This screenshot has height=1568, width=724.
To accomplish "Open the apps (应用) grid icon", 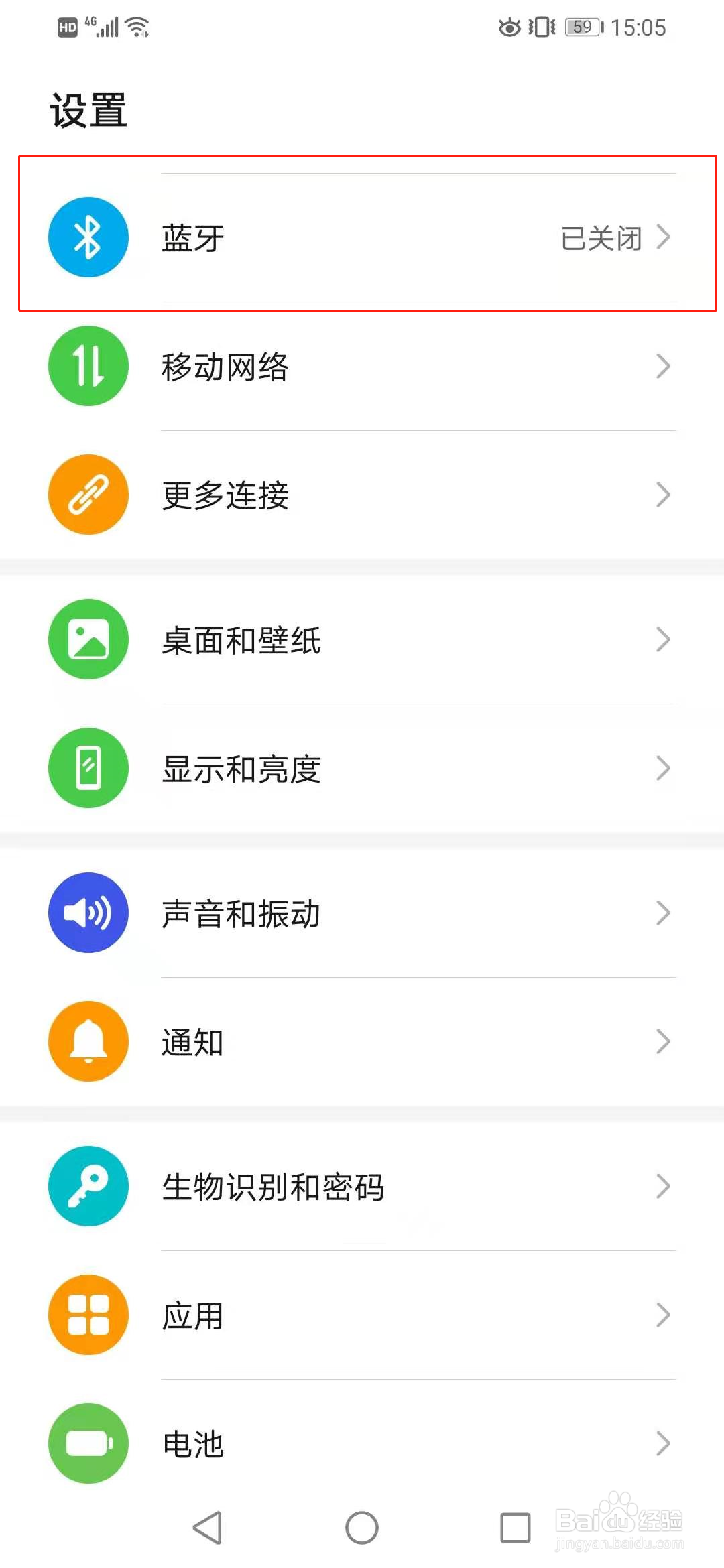I will coord(88,1315).
